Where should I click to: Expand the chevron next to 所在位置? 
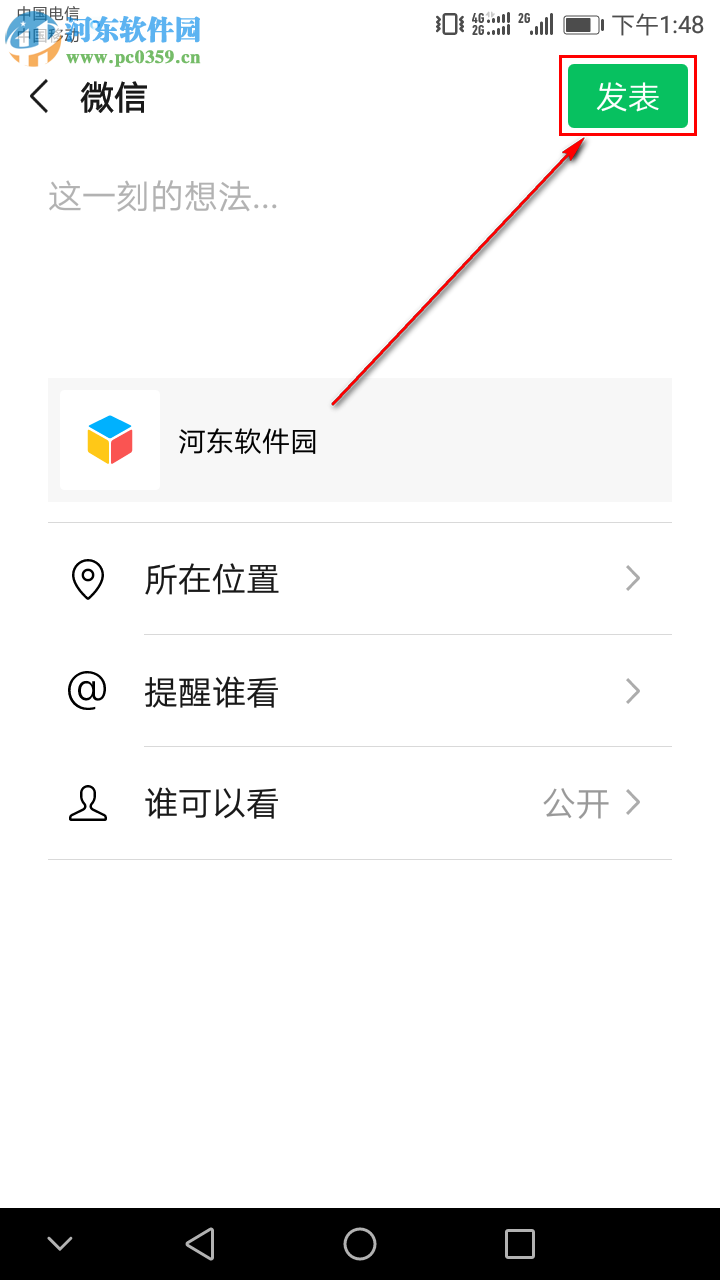pyautogui.click(x=632, y=578)
